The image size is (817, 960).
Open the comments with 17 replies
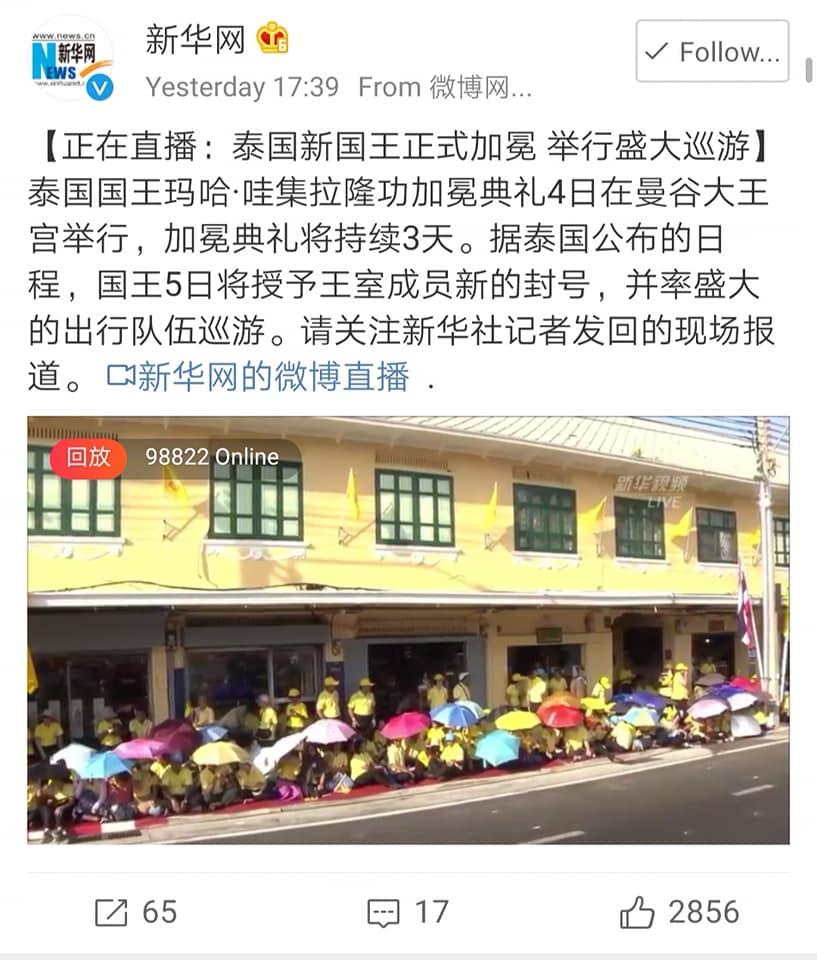click(x=408, y=912)
